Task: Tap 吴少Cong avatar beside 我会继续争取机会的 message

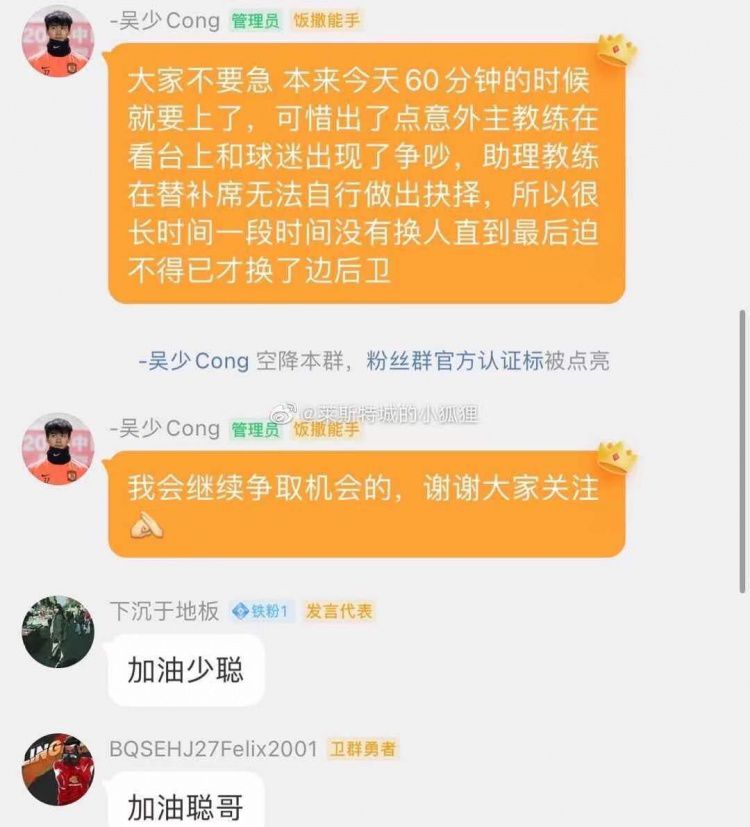Action: tap(59, 448)
